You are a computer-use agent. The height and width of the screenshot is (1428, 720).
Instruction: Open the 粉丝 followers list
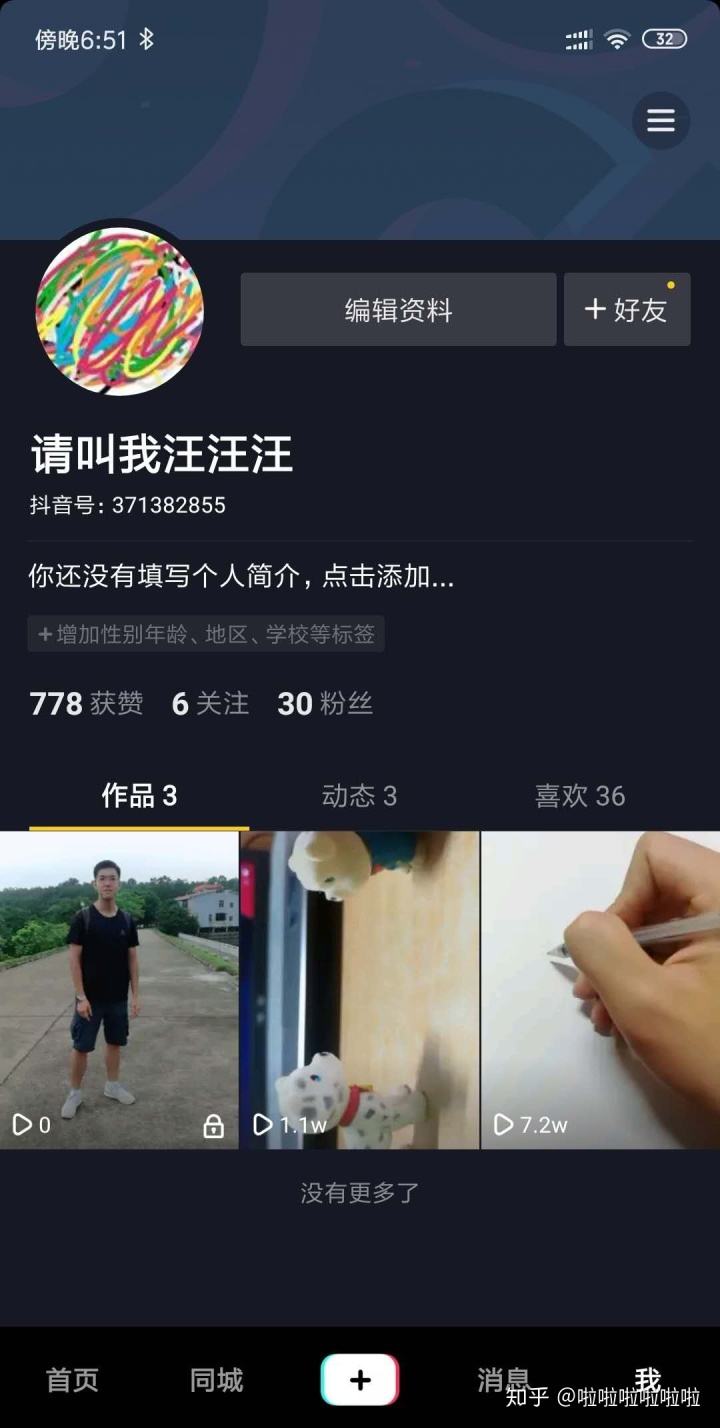(327, 703)
